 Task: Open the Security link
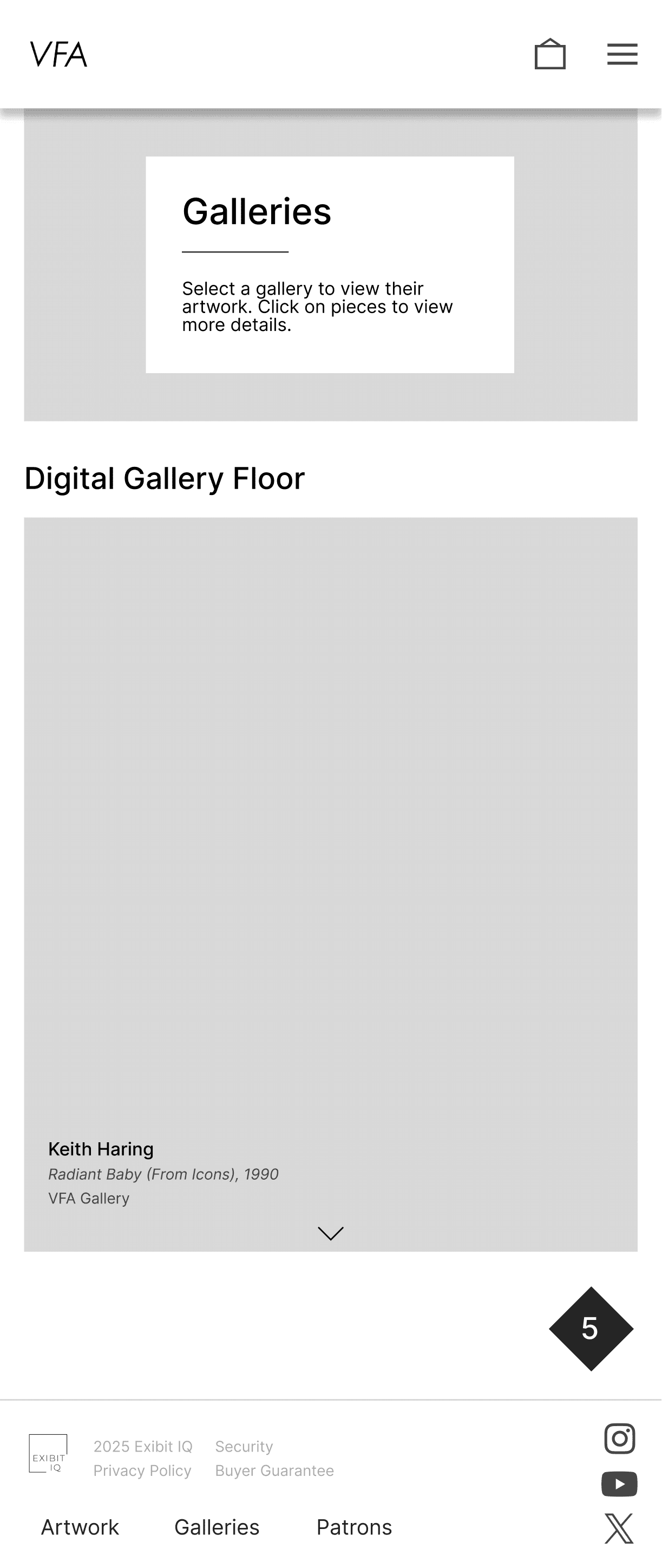click(x=244, y=1447)
